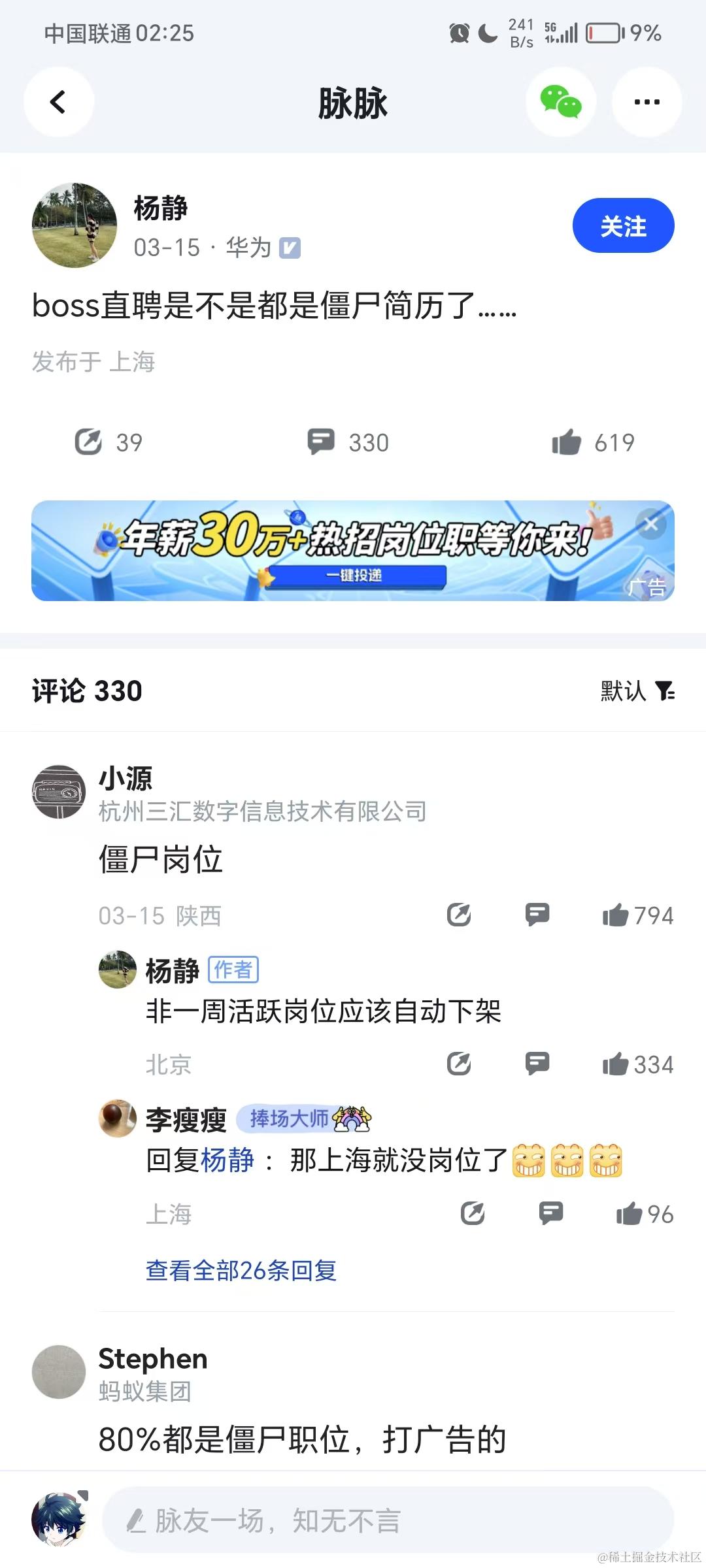Change comment sorting via 默认 filter
This screenshot has height=1568, width=706.
tap(637, 691)
